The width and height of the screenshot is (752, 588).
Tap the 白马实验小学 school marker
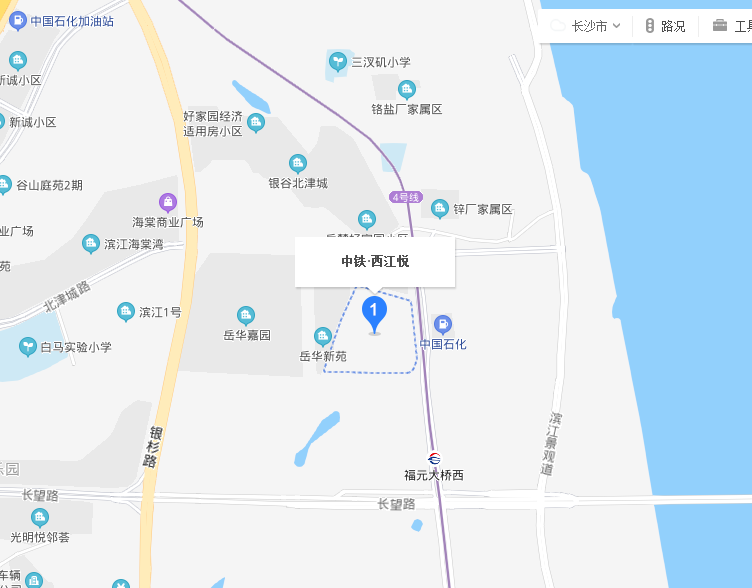pos(28,347)
